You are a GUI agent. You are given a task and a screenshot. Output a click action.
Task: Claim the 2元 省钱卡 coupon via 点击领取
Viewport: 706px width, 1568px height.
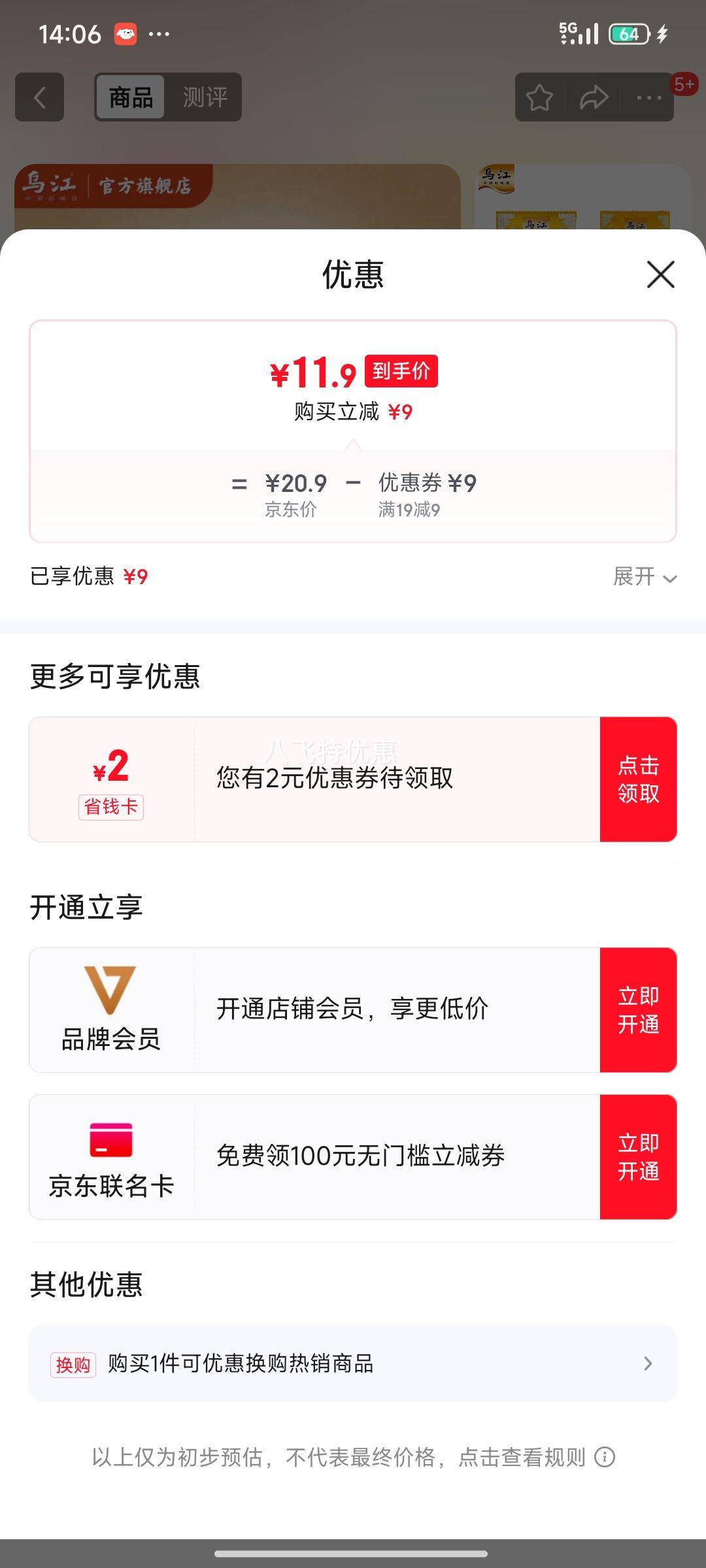(638, 779)
